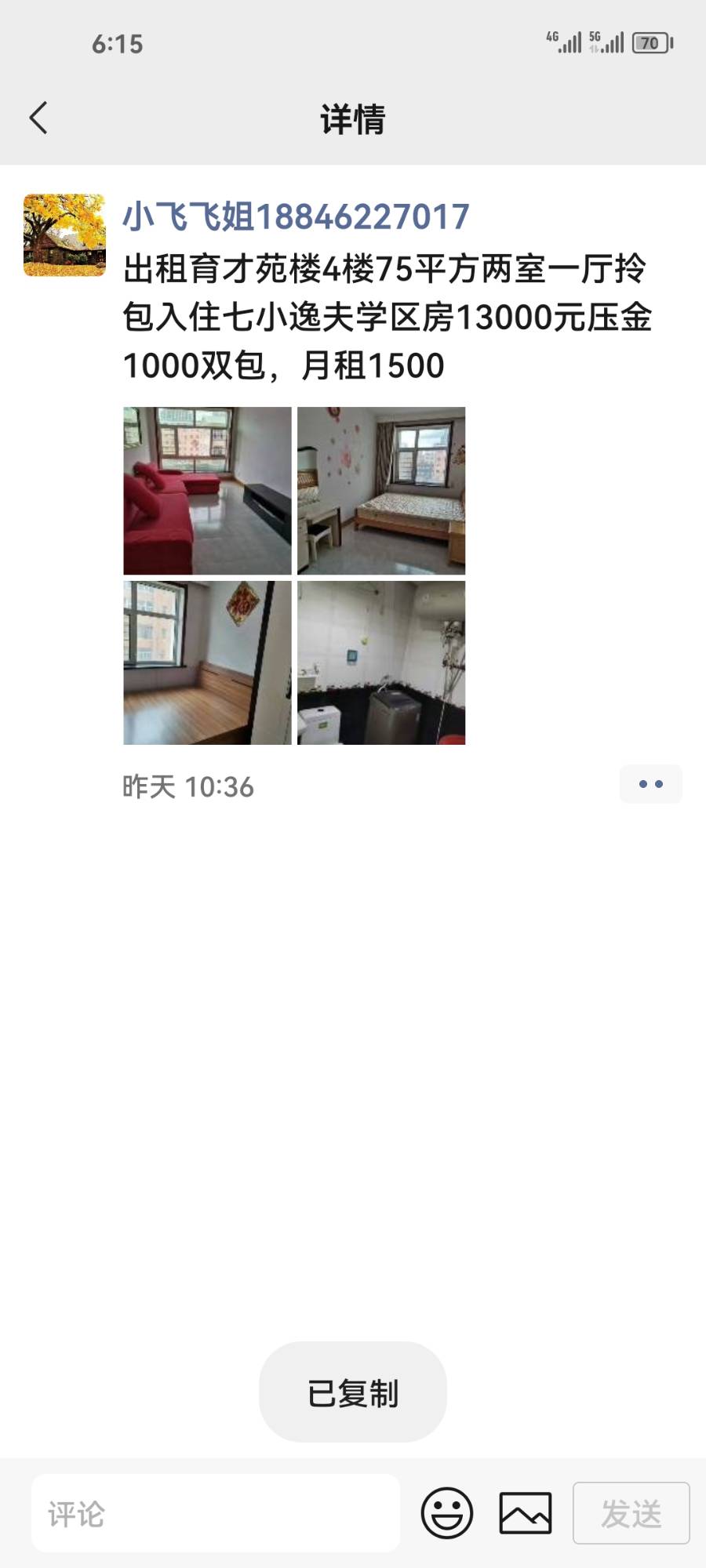Tap the 发送 send button
706x1568 pixels.
click(x=631, y=1513)
